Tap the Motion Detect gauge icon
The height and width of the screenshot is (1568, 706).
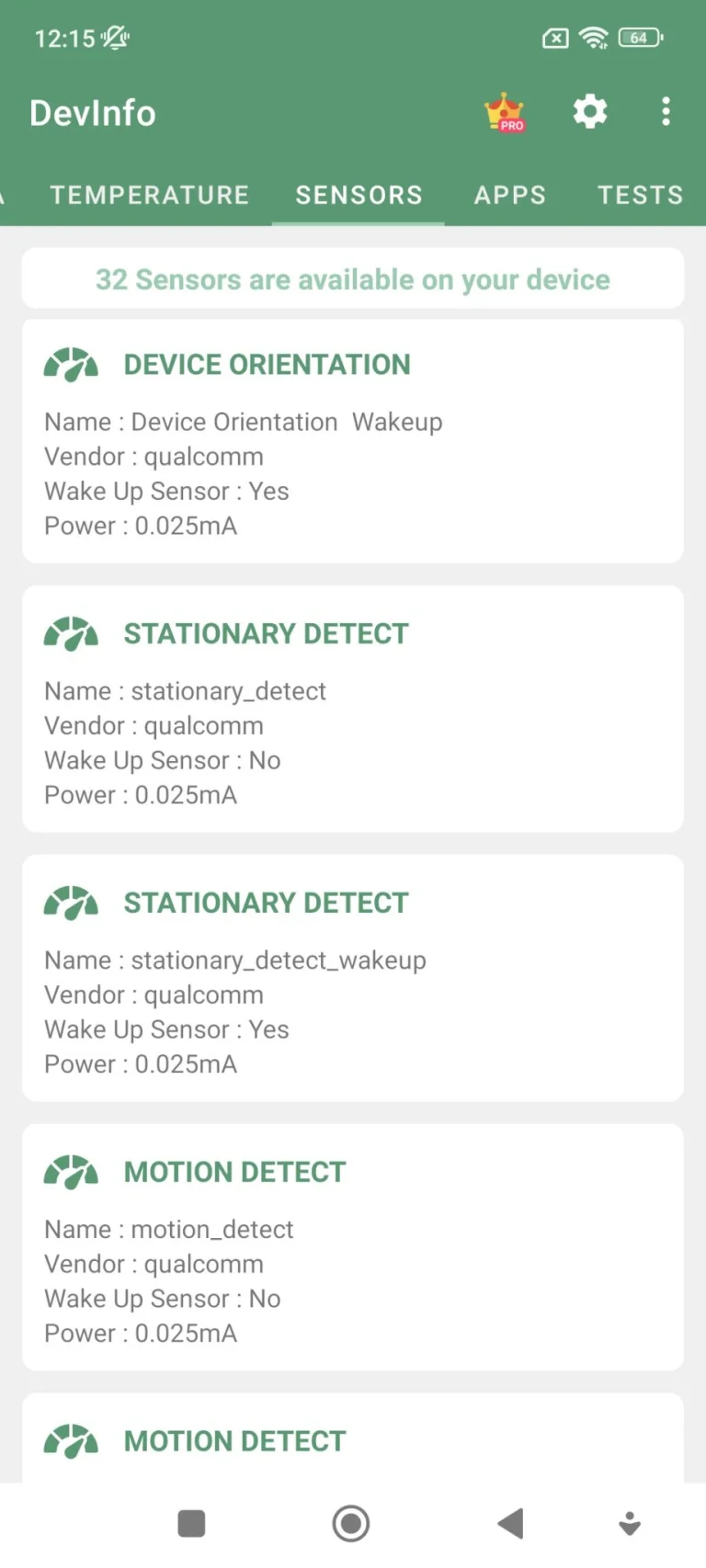pos(71,1170)
